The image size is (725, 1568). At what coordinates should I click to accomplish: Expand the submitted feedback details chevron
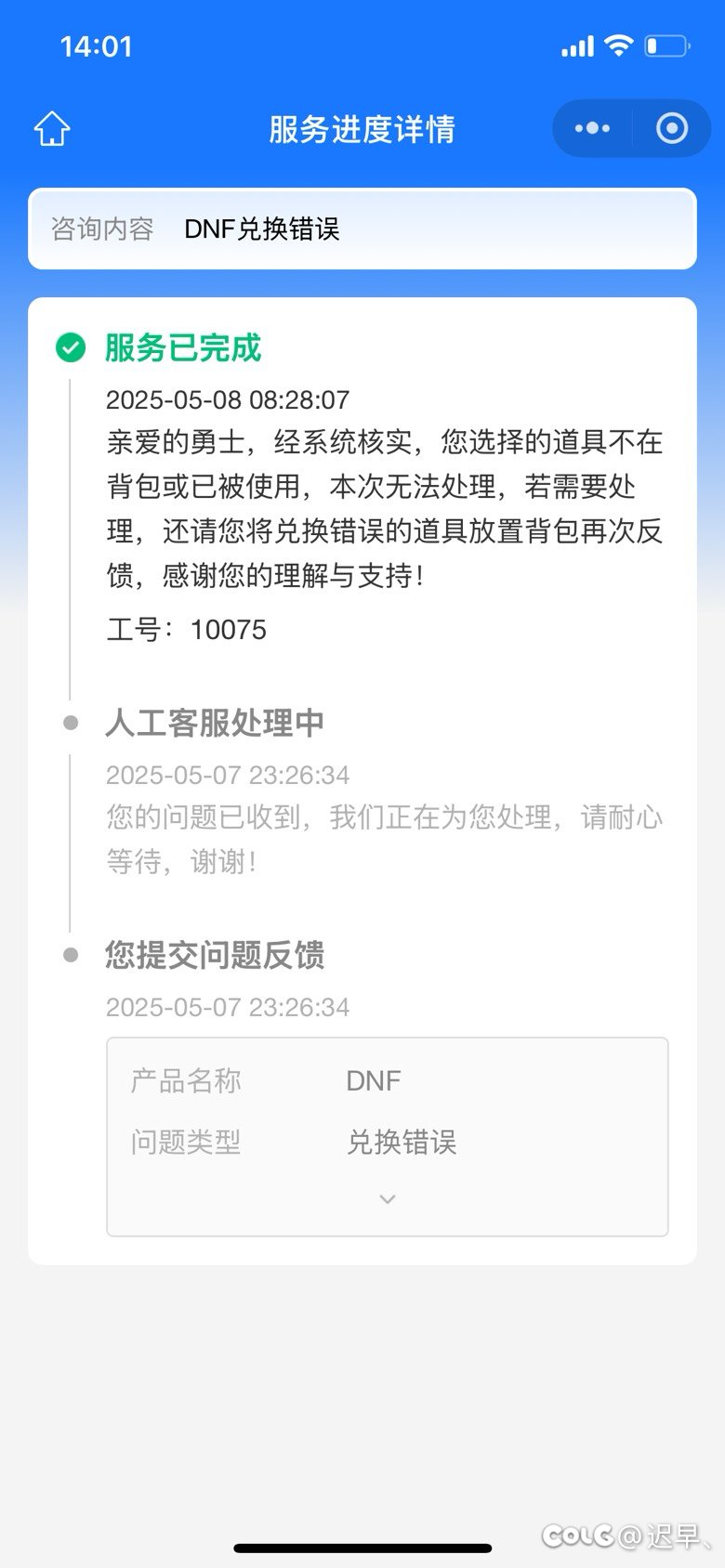coord(388,1199)
